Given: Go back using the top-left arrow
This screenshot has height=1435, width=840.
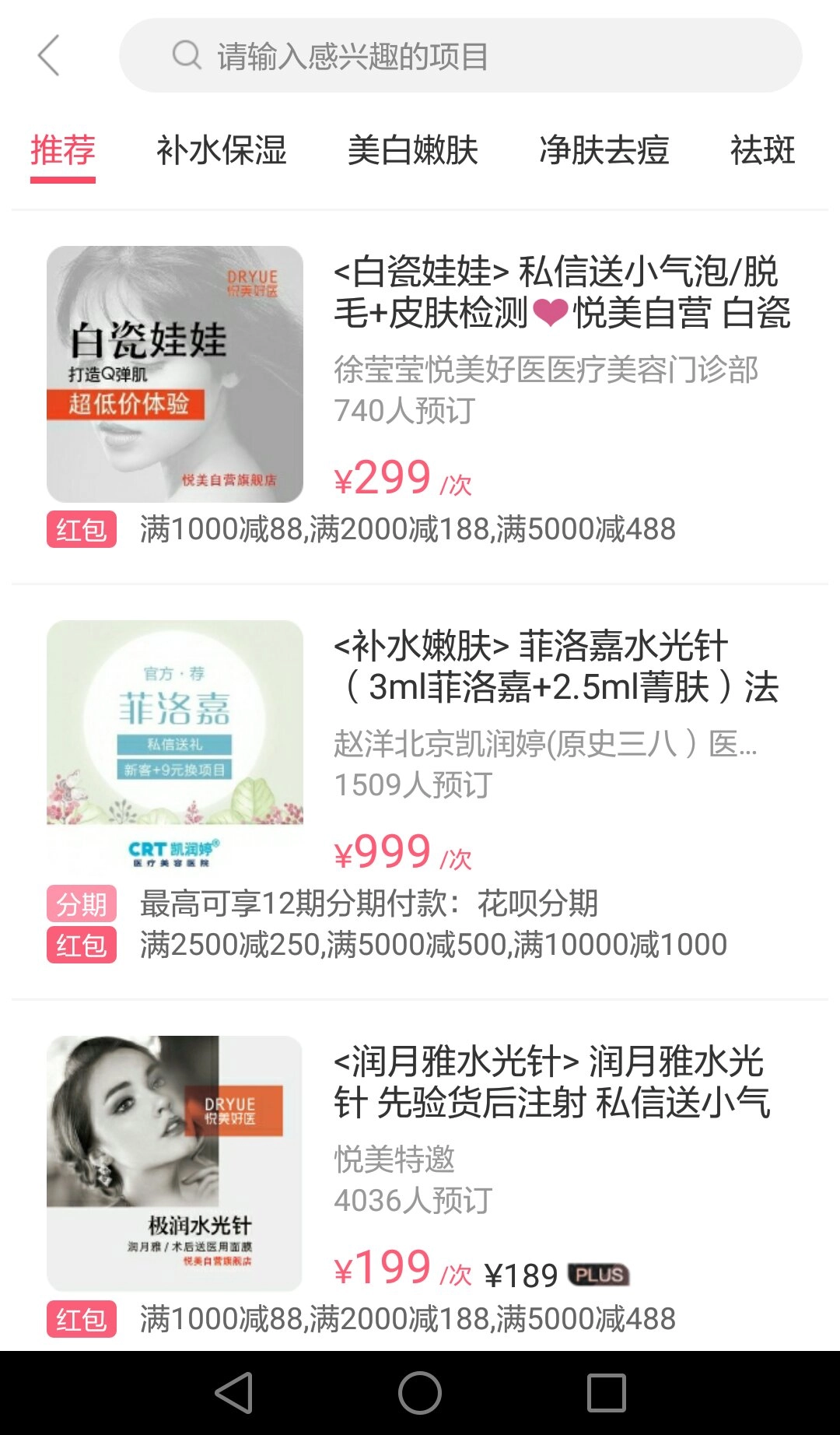Looking at the screenshot, I should (x=49, y=56).
